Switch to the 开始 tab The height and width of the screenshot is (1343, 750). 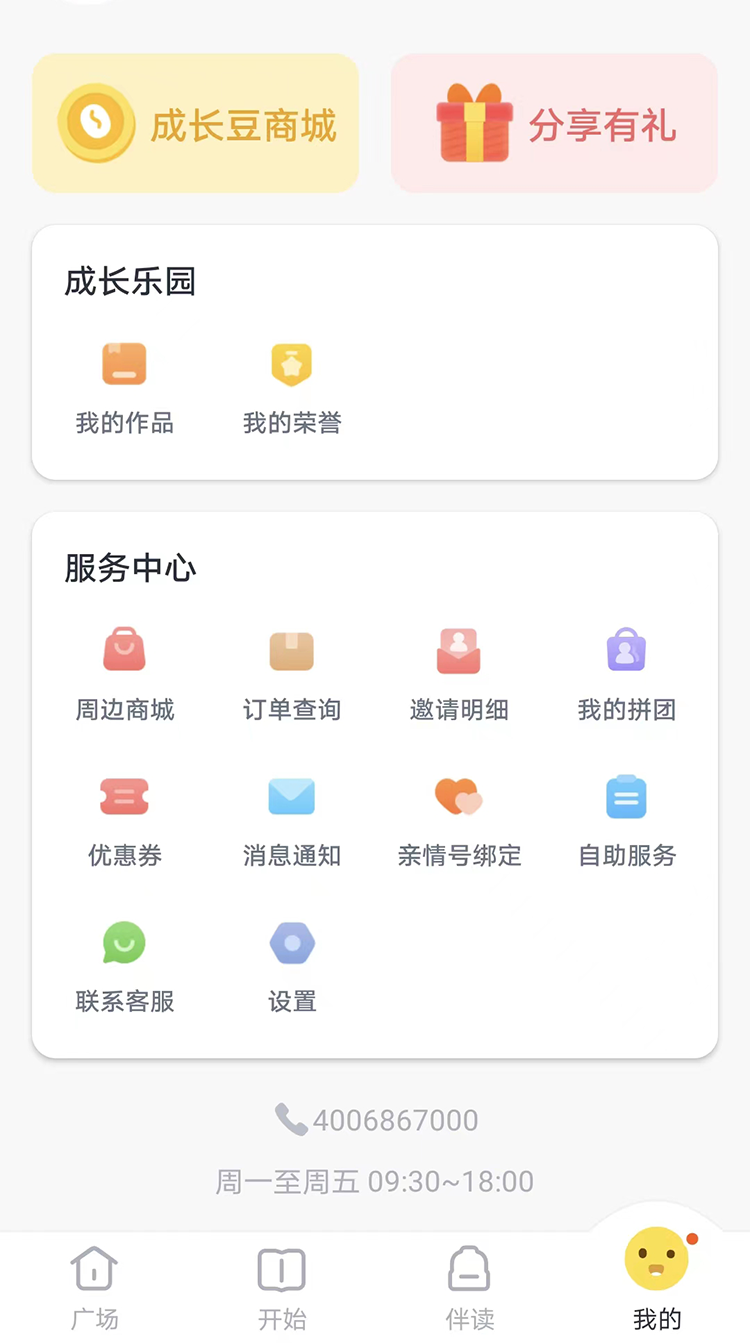tap(282, 1288)
